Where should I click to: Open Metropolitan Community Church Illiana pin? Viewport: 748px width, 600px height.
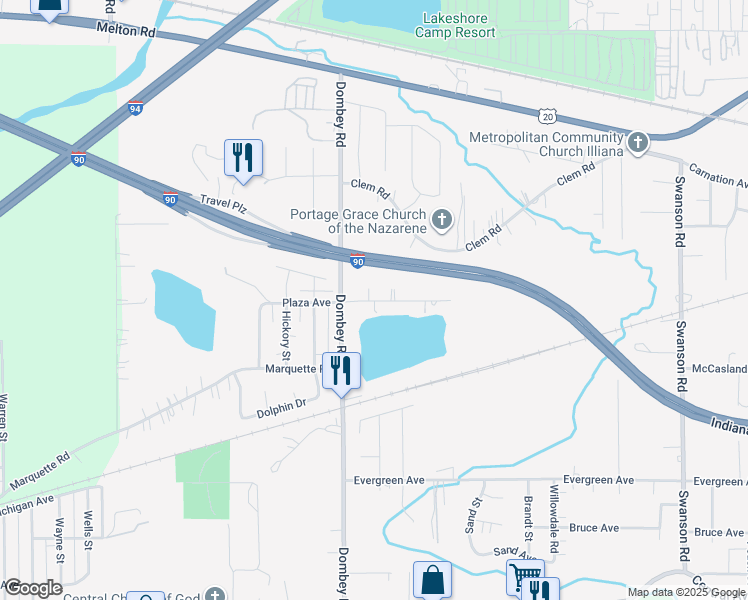click(638, 144)
